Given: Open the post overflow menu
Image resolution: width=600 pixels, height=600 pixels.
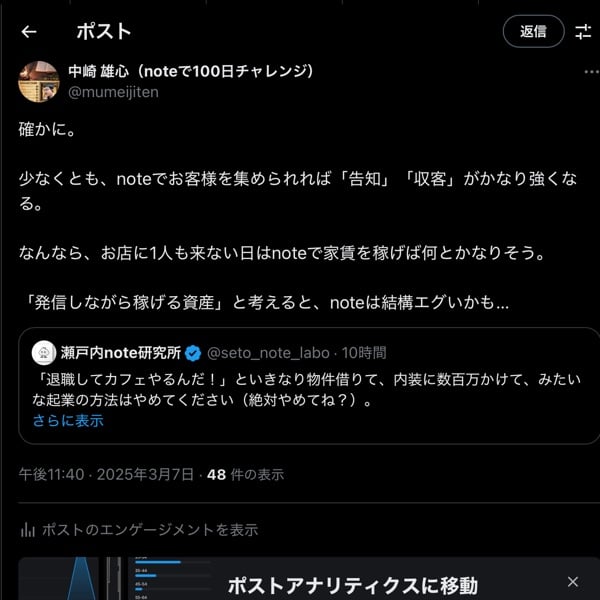Looking at the screenshot, I should [591, 72].
